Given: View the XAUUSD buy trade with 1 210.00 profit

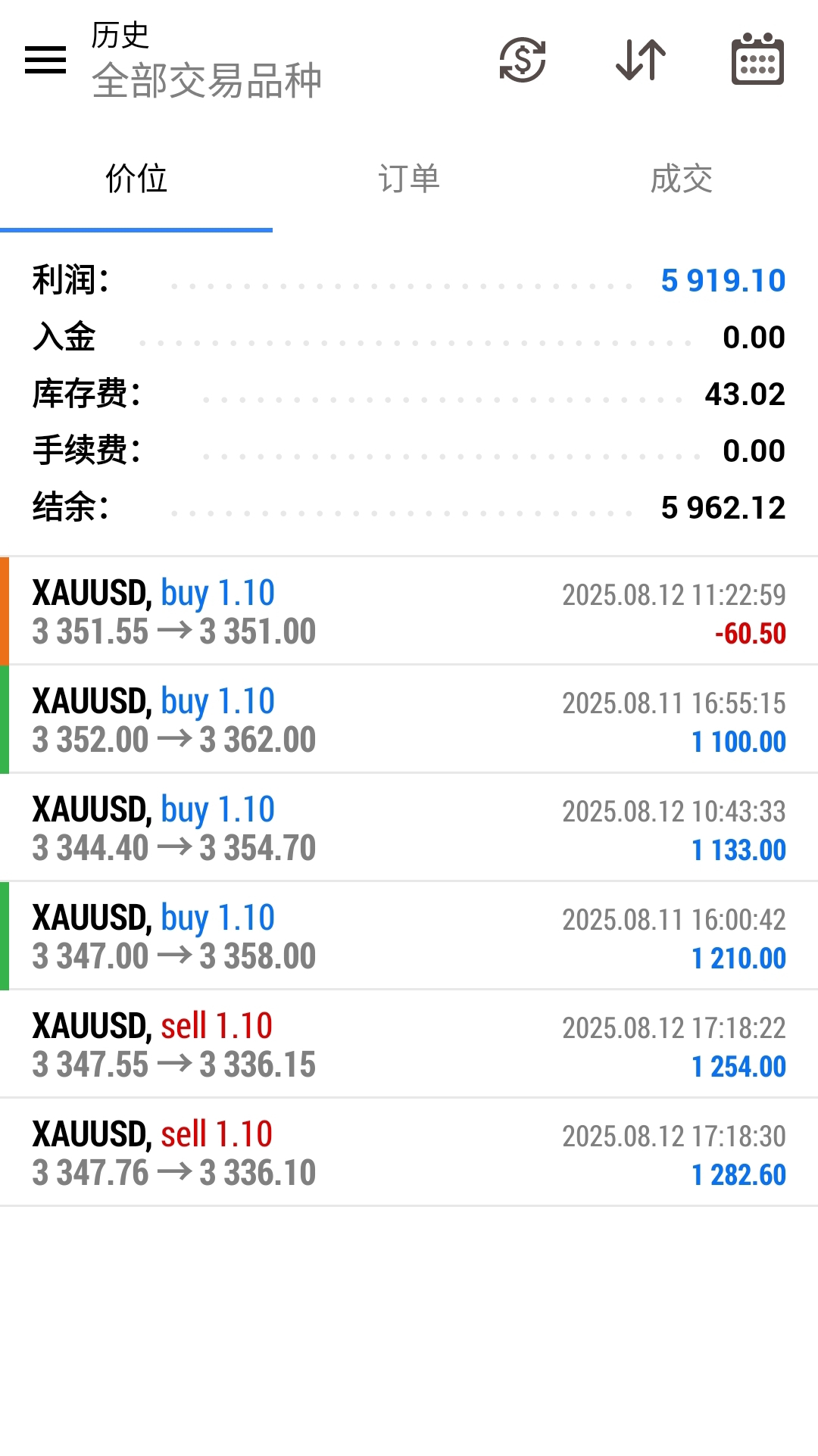Looking at the screenshot, I should pos(409,937).
